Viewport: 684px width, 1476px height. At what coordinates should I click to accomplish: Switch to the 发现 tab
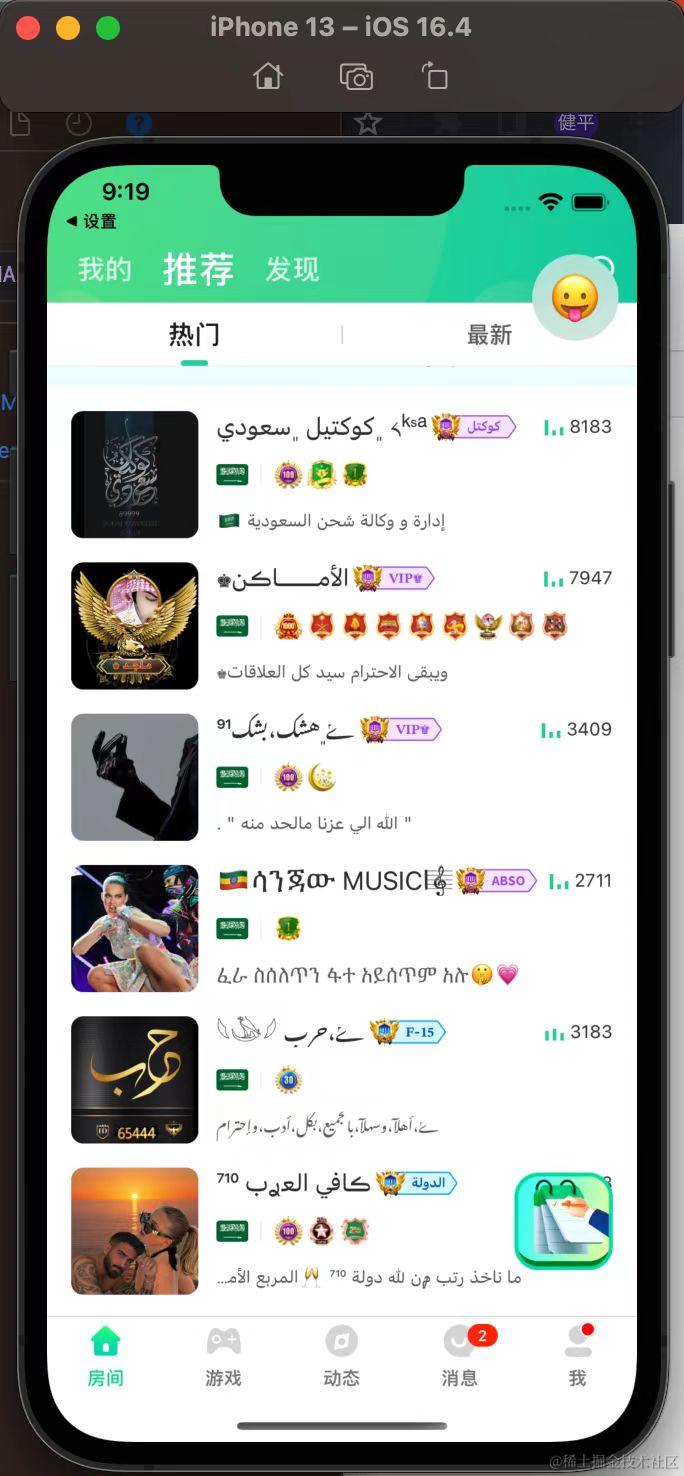(292, 269)
